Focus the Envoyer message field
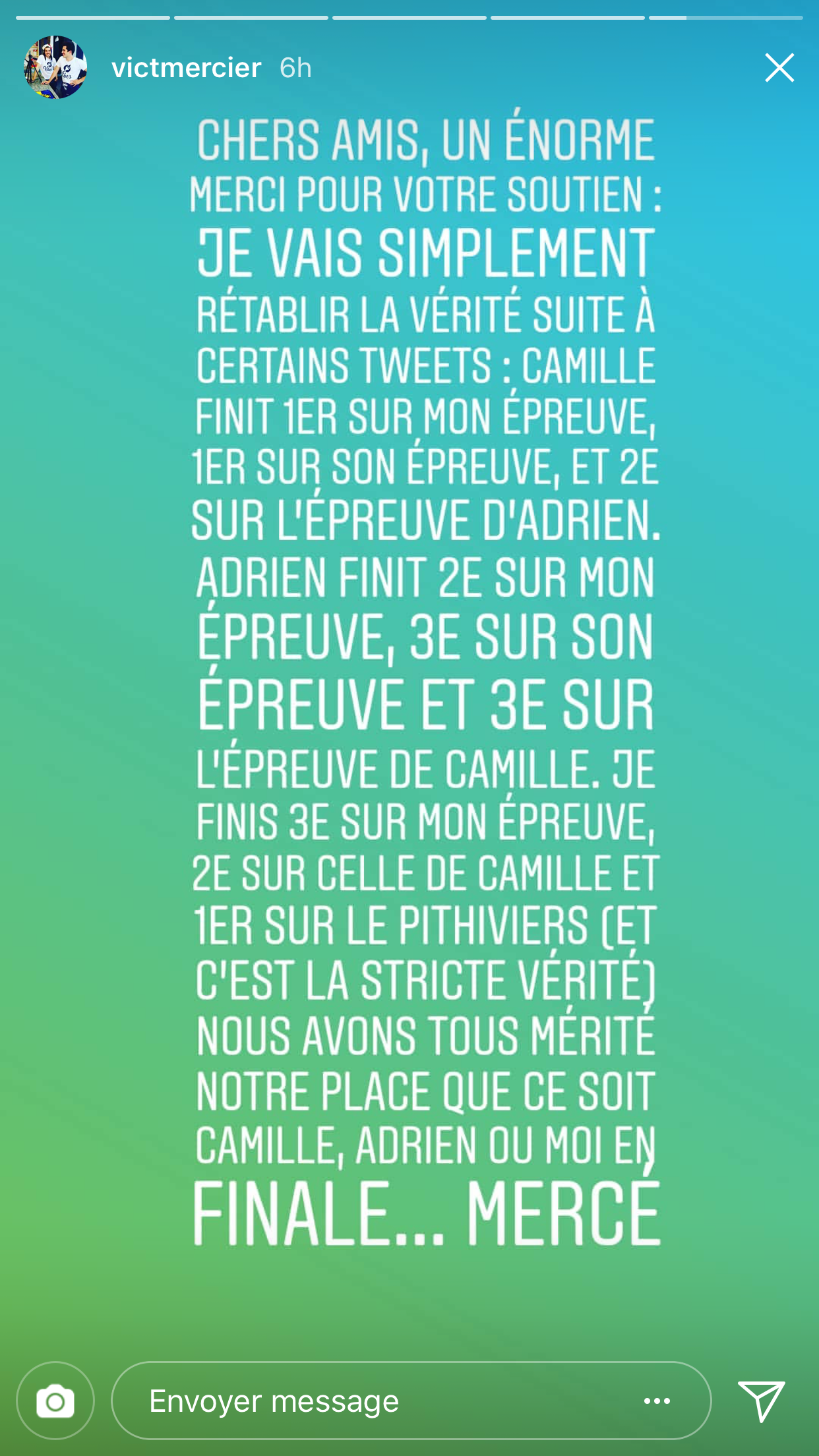Screen dimensions: 819x1456 click(369, 1401)
